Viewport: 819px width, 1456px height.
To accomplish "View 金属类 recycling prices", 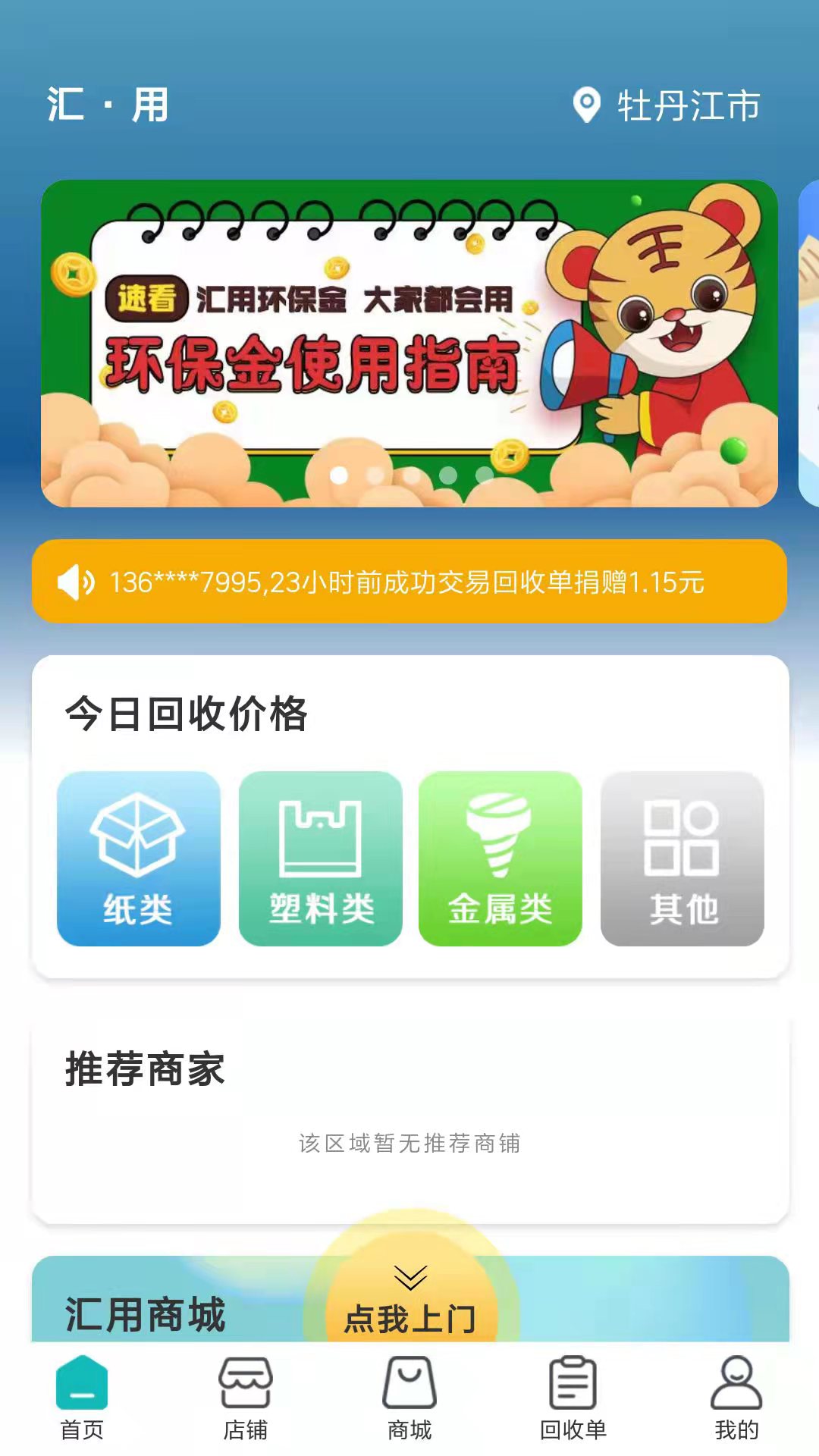I will pyautogui.click(x=500, y=858).
